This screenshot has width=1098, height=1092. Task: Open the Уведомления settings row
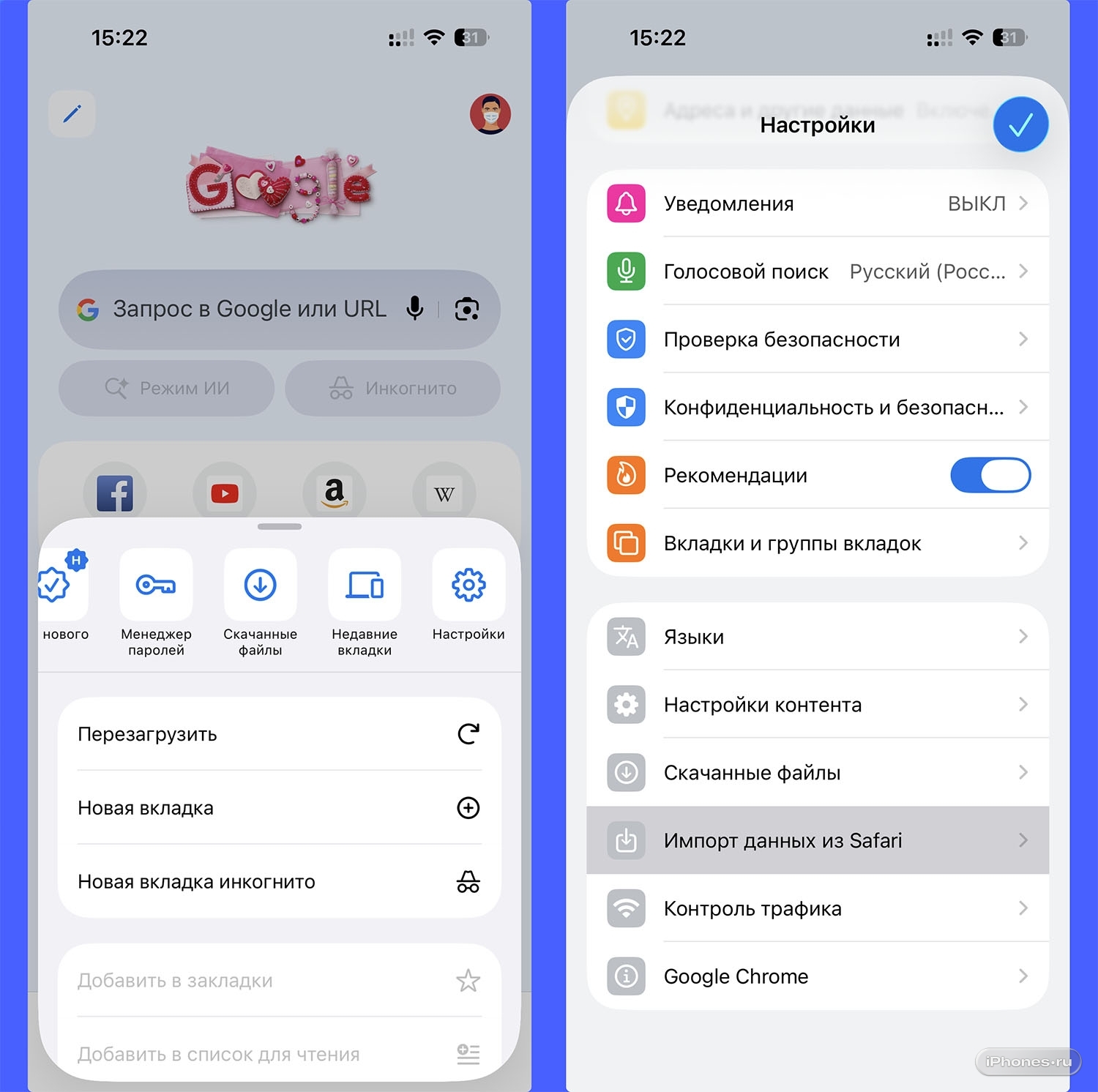(x=817, y=203)
